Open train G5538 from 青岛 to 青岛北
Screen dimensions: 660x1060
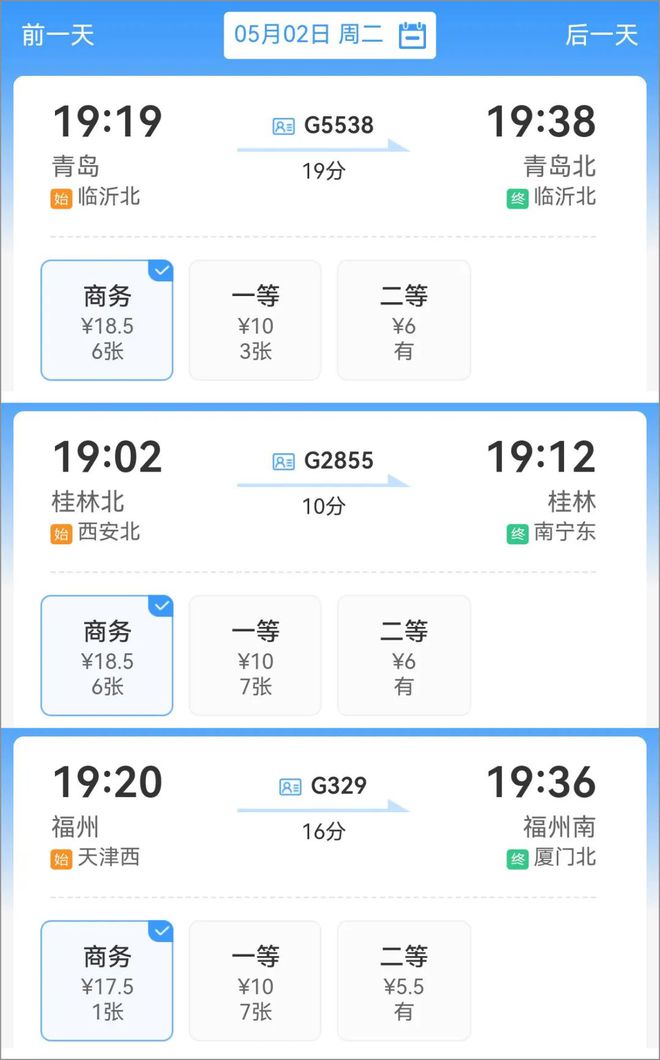(324, 150)
